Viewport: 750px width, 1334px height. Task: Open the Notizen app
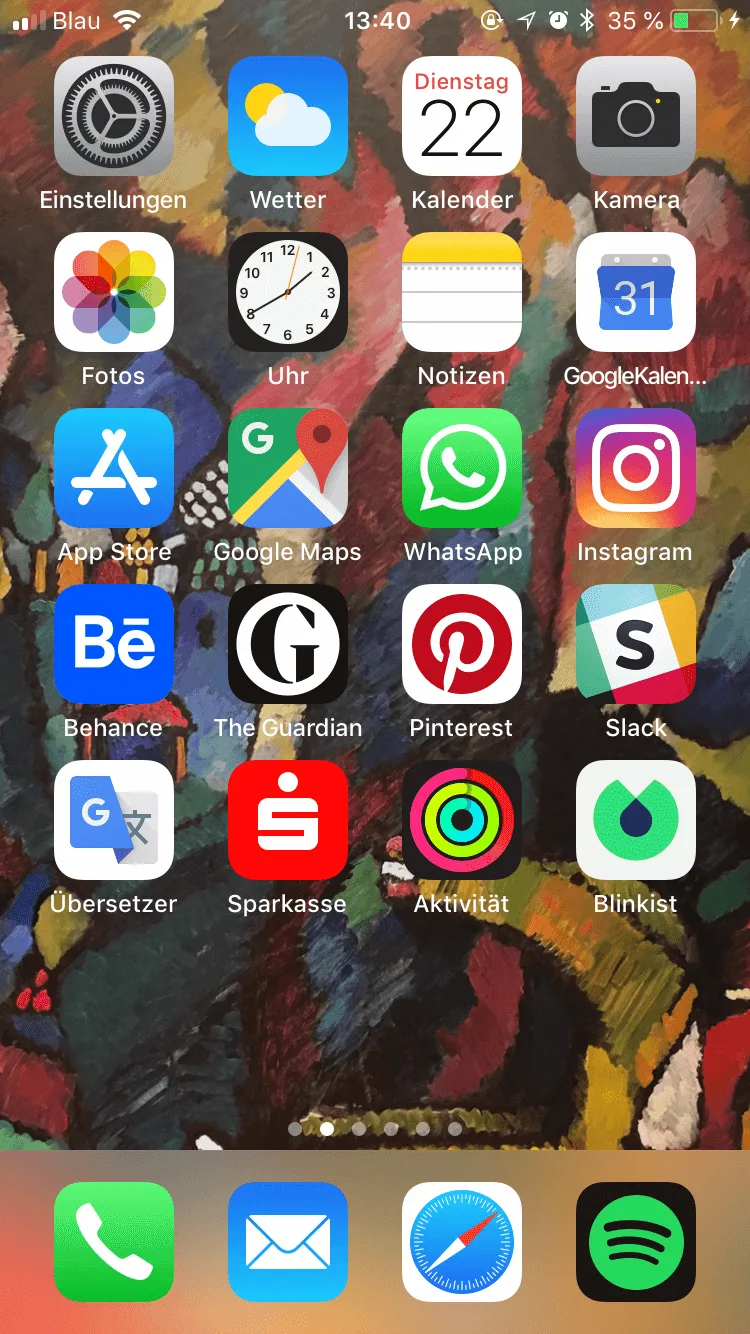pos(462,292)
